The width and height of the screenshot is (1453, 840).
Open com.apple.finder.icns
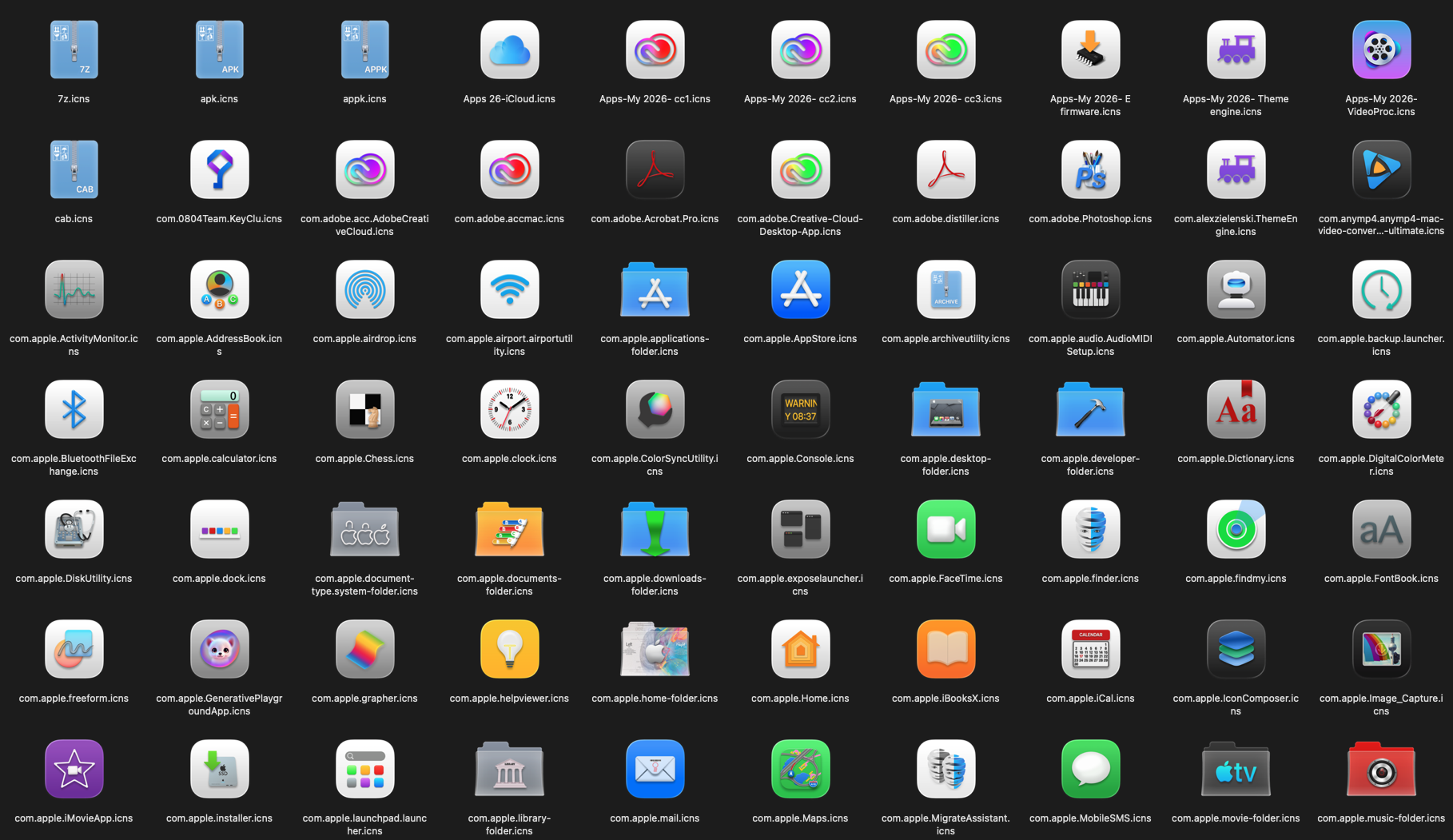tap(1090, 530)
